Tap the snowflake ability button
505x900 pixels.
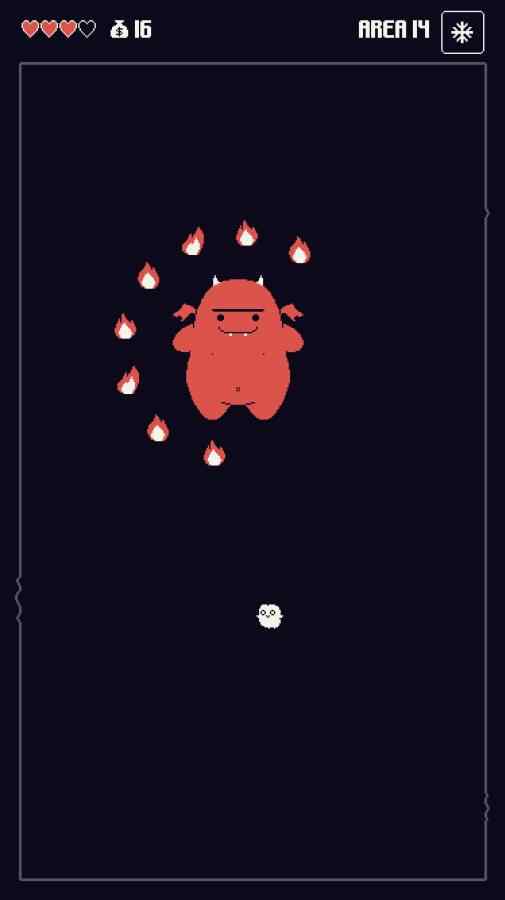pyautogui.click(x=463, y=32)
